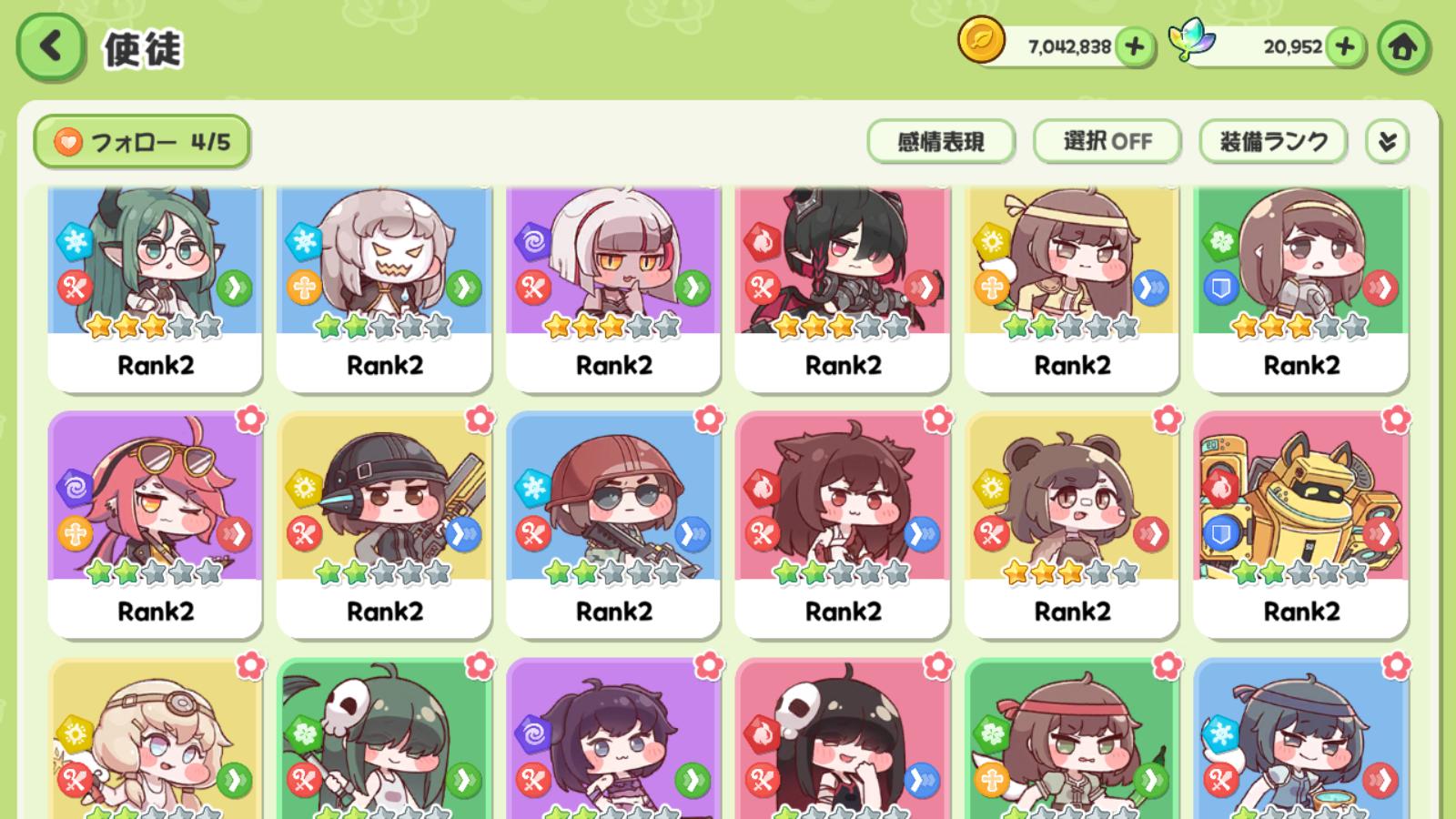This screenshot has height=819, width=1456.
Task: Toggle the 選択 OFF button
Action: (x=1107, y=142)
